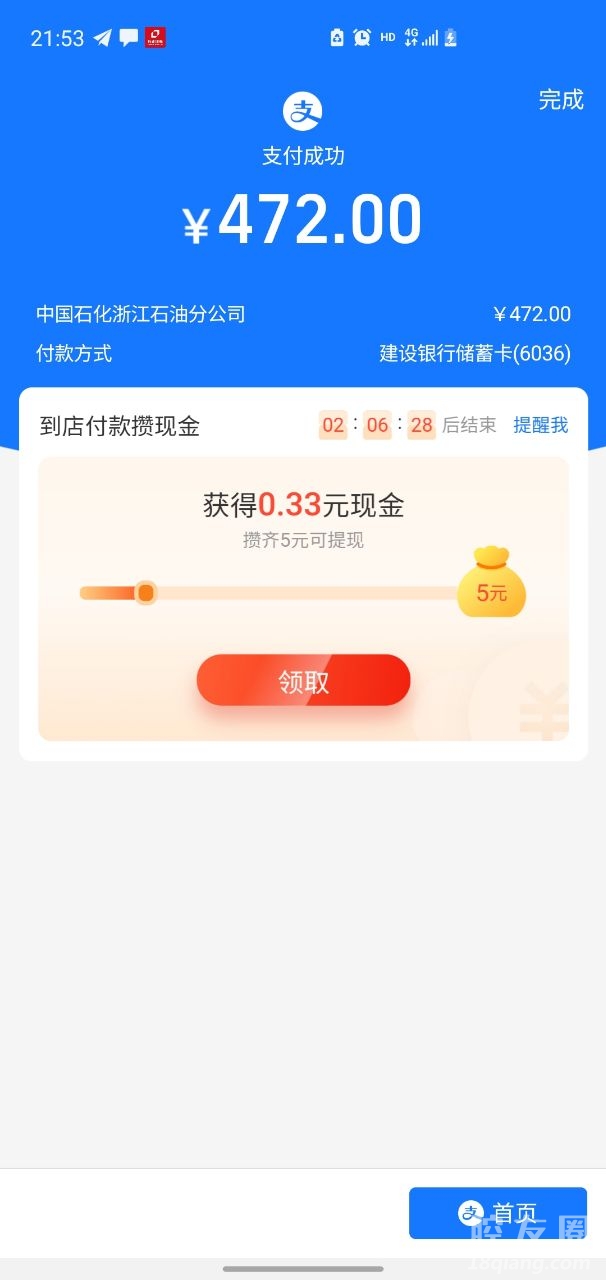Tap 提醒我 to set a reminder
The image size is (606, 1280).
(x=540, y=425)
